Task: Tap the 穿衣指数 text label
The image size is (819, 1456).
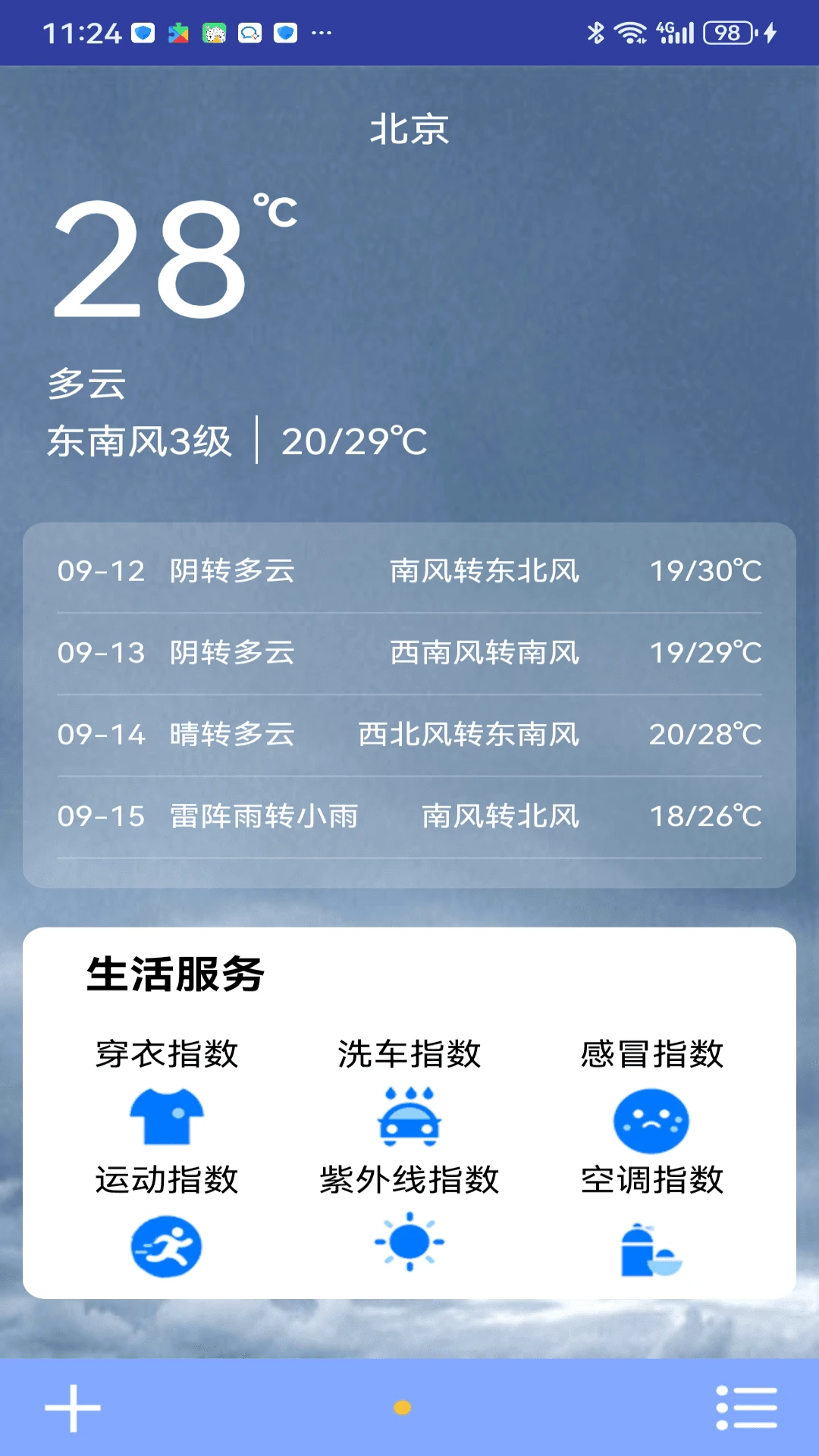Action: [x=165, y=1053]
